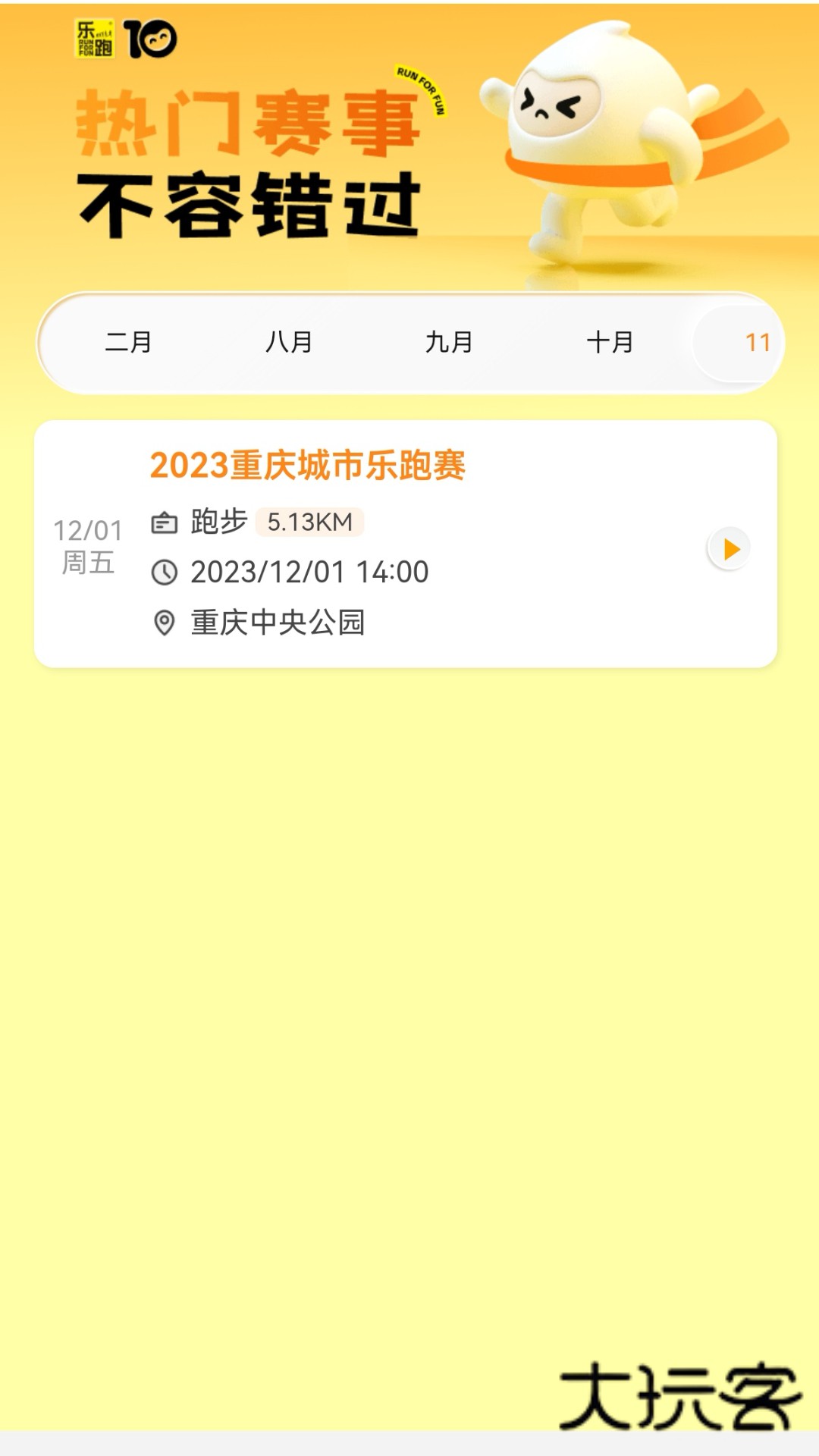Select the 二月 month tab
Viewport: 819px width, 1456px height.
127,342
